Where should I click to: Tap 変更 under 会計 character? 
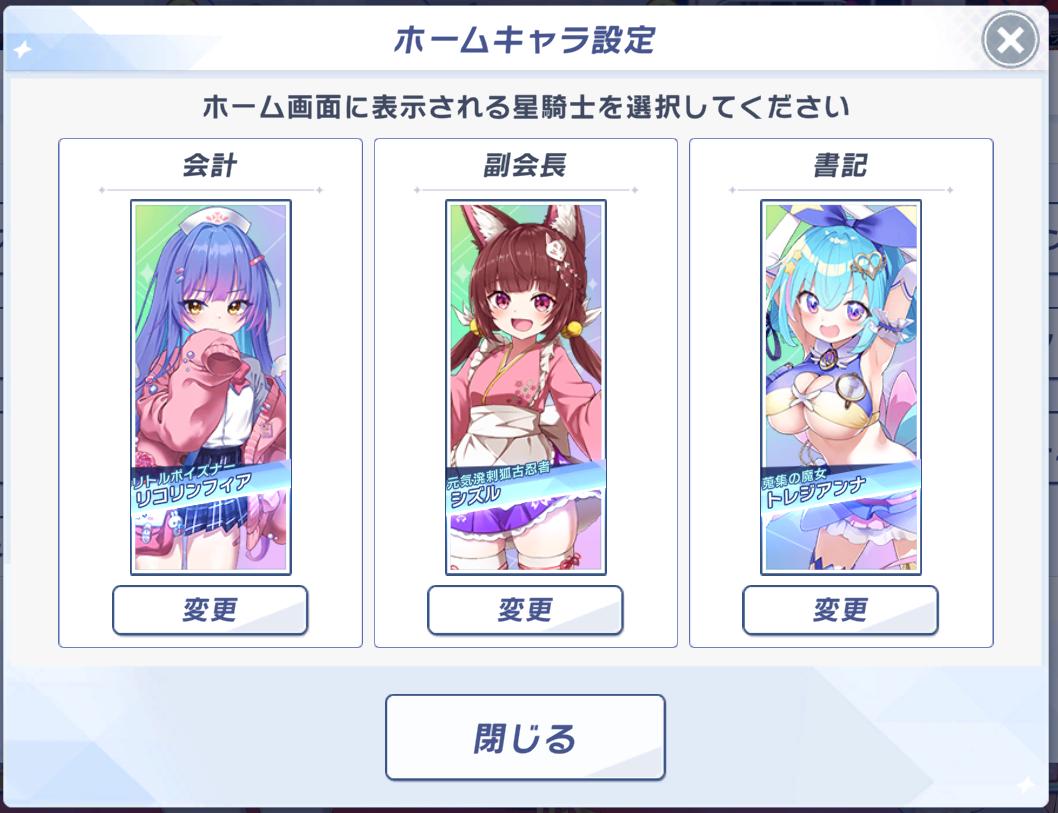[x=210, y=610]
